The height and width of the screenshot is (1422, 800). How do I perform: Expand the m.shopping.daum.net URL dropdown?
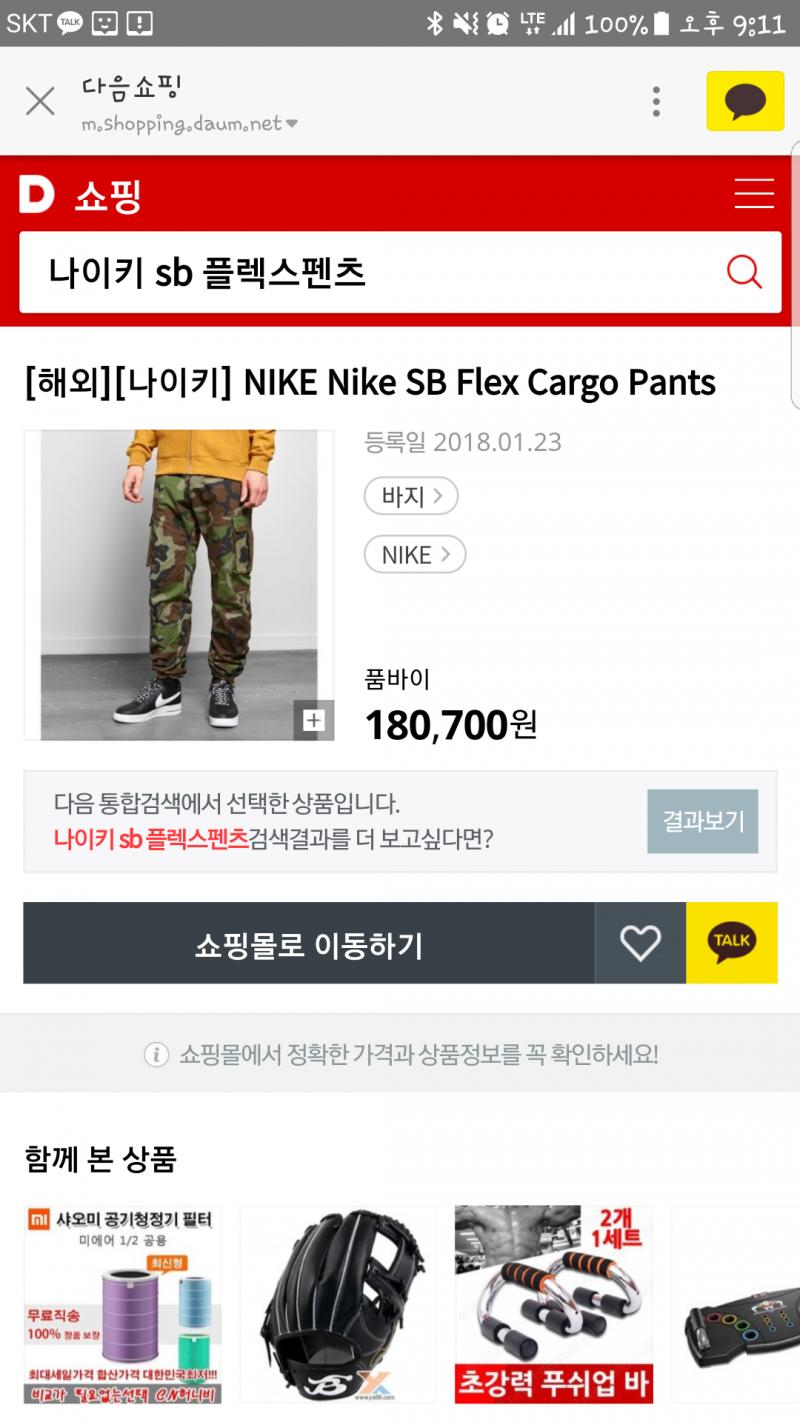pos(291,125)
